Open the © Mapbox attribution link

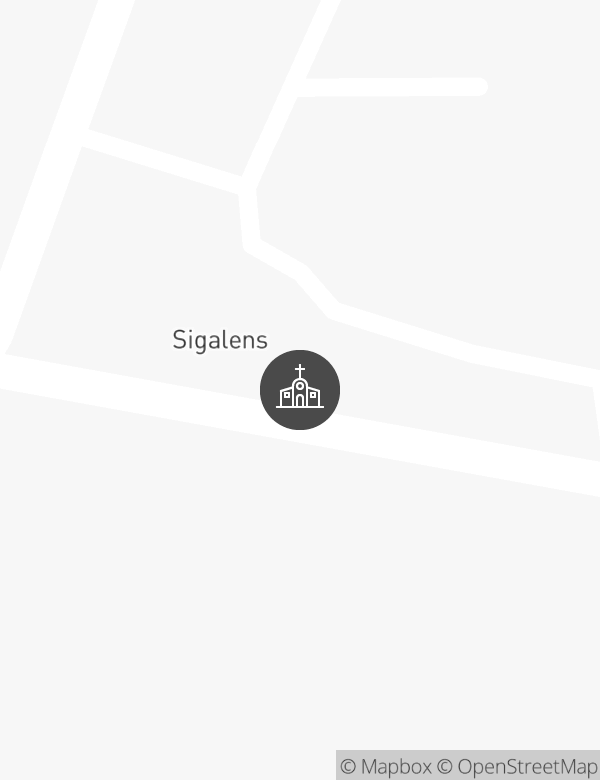point(386,766)
